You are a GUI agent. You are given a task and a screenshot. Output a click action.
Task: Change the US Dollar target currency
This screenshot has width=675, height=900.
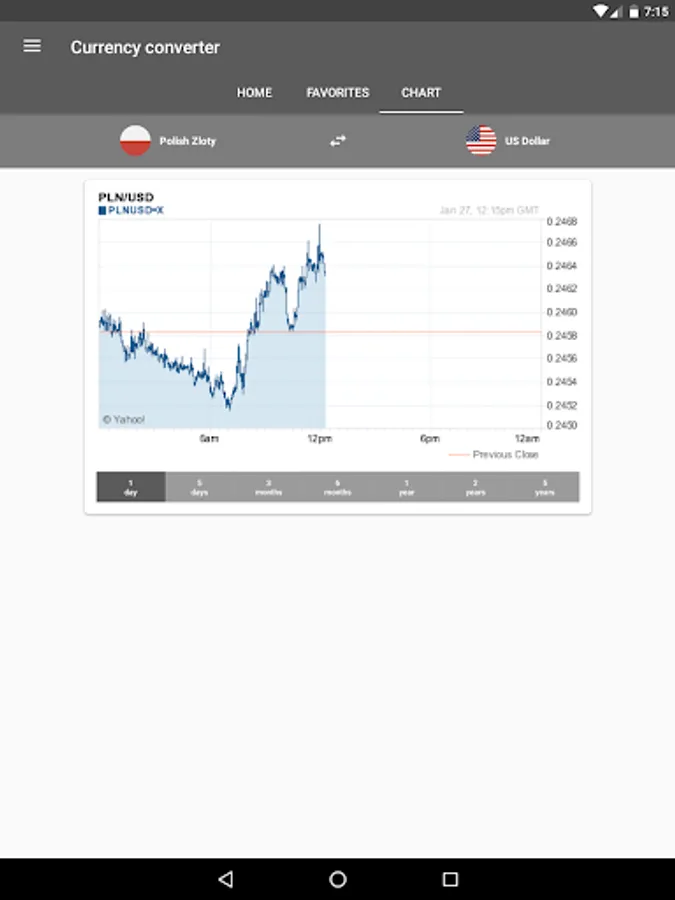point(508,141)
